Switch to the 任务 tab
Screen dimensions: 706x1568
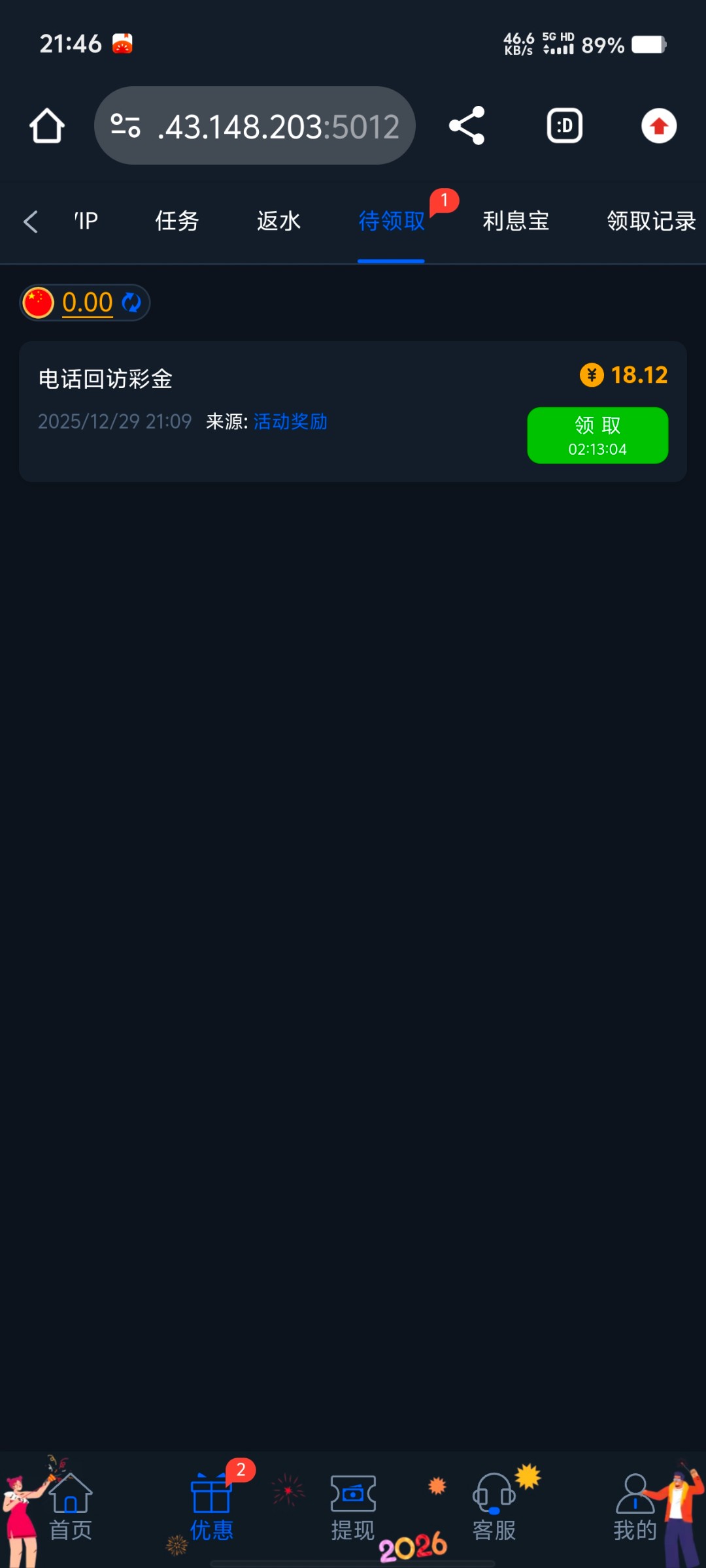[x=176, y=221]
